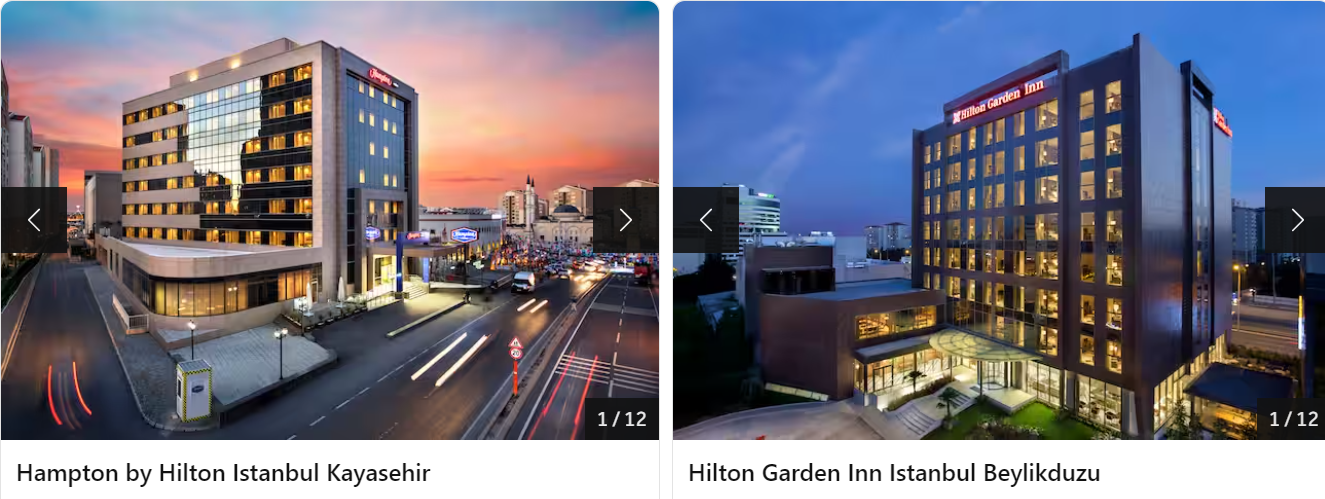Open Hilton Garden Inn Istanbul Beylikduzu hotel card
Screen dimensions: 1325x499
pos(894,472)
